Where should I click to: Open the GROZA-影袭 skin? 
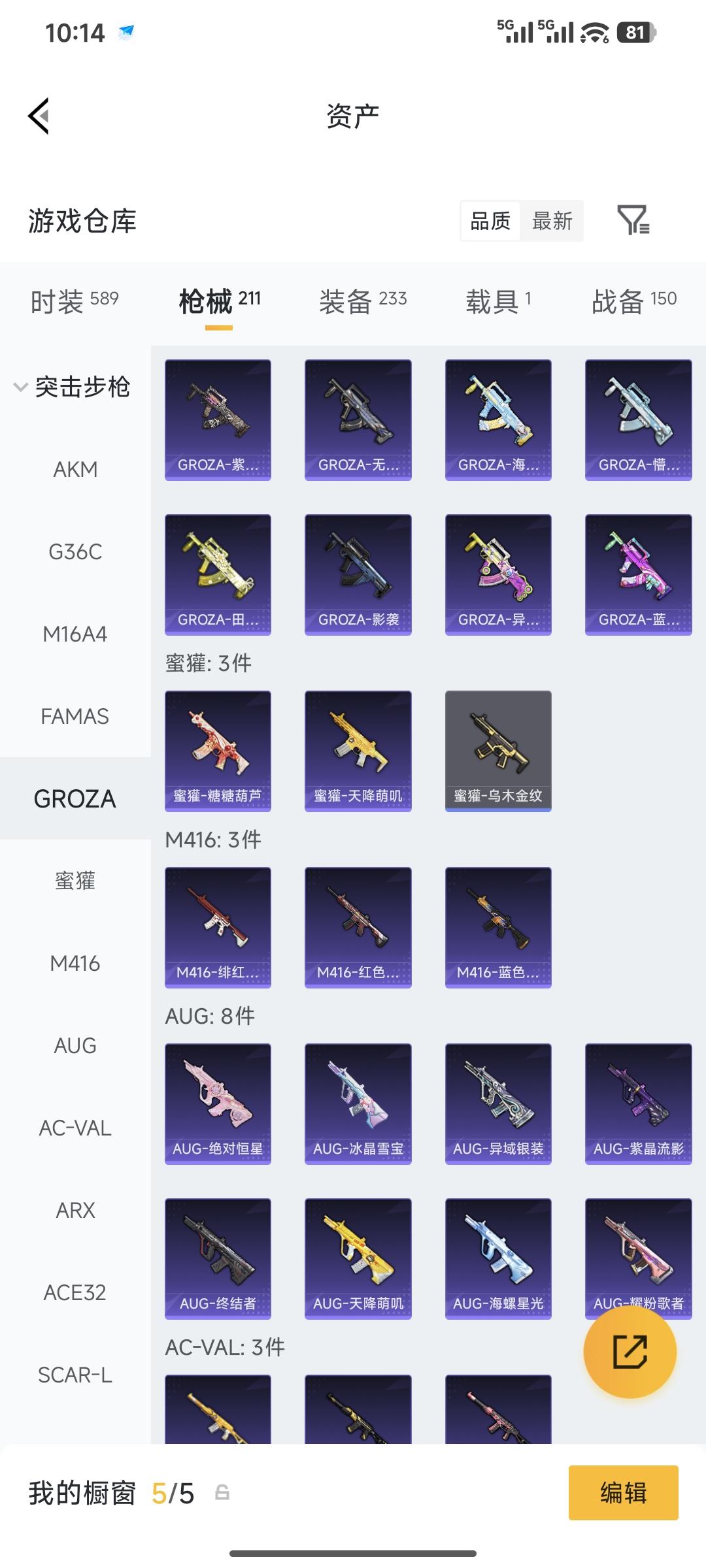click(358, 574)
